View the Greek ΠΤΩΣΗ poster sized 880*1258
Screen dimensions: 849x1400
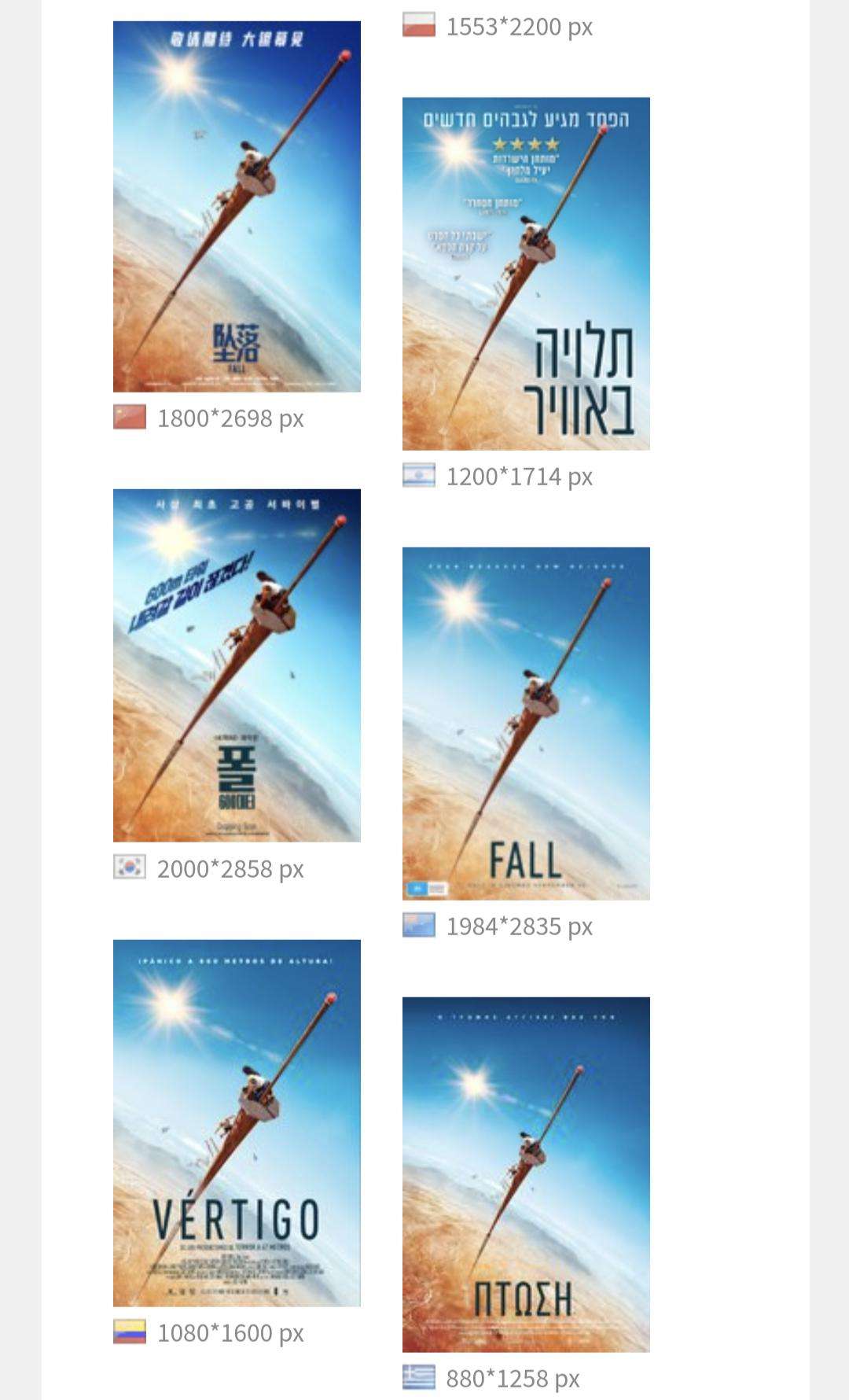(x=526, y=1174)
